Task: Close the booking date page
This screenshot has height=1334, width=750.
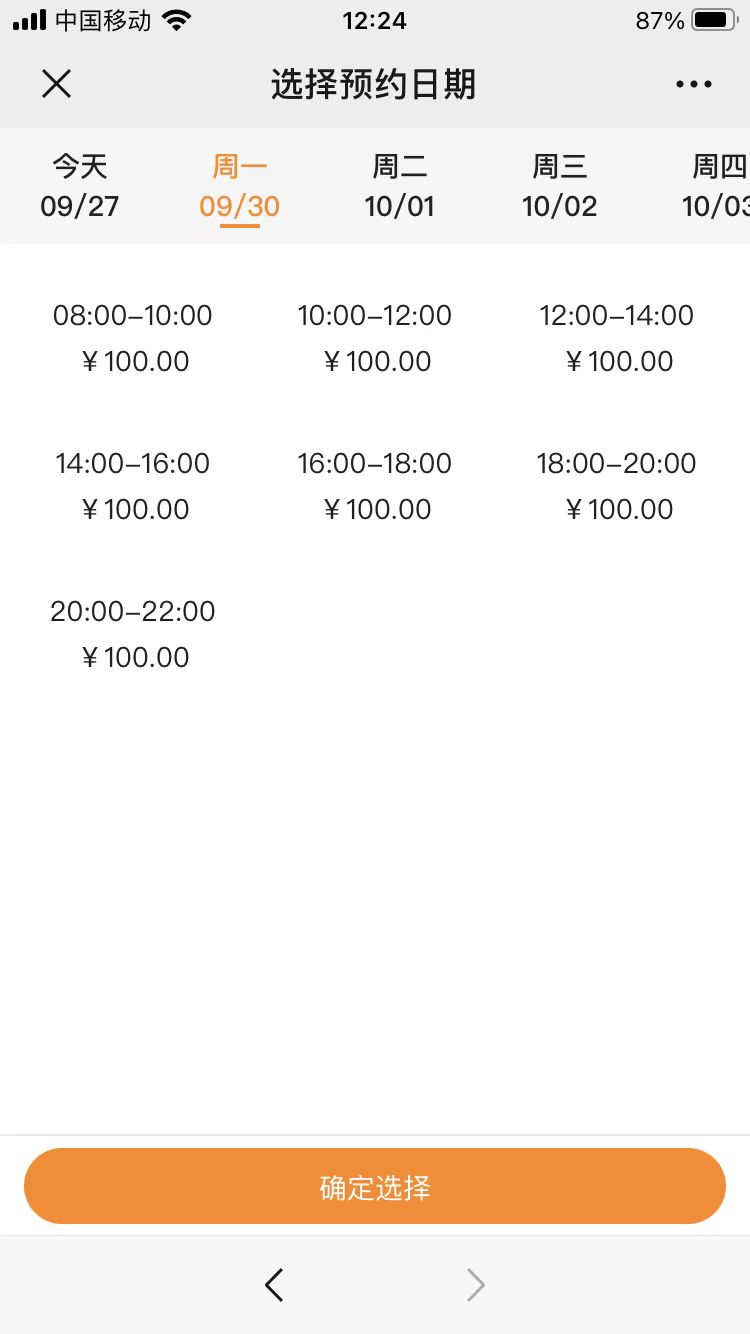Action: point(56,84)
